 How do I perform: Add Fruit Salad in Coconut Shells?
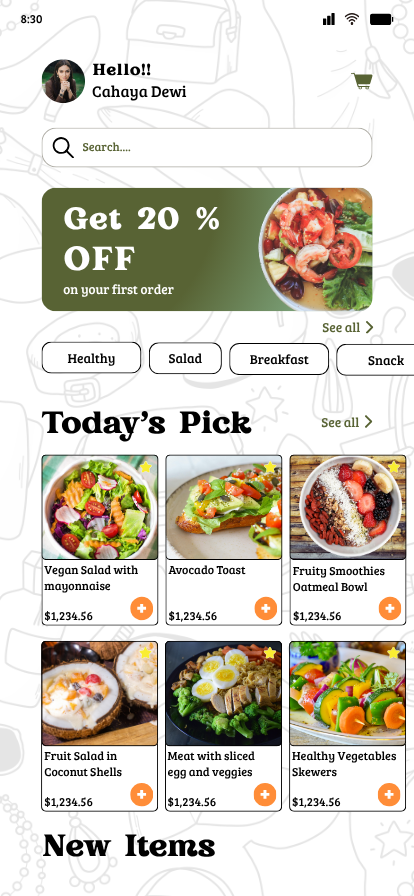(x=141, y=794)
